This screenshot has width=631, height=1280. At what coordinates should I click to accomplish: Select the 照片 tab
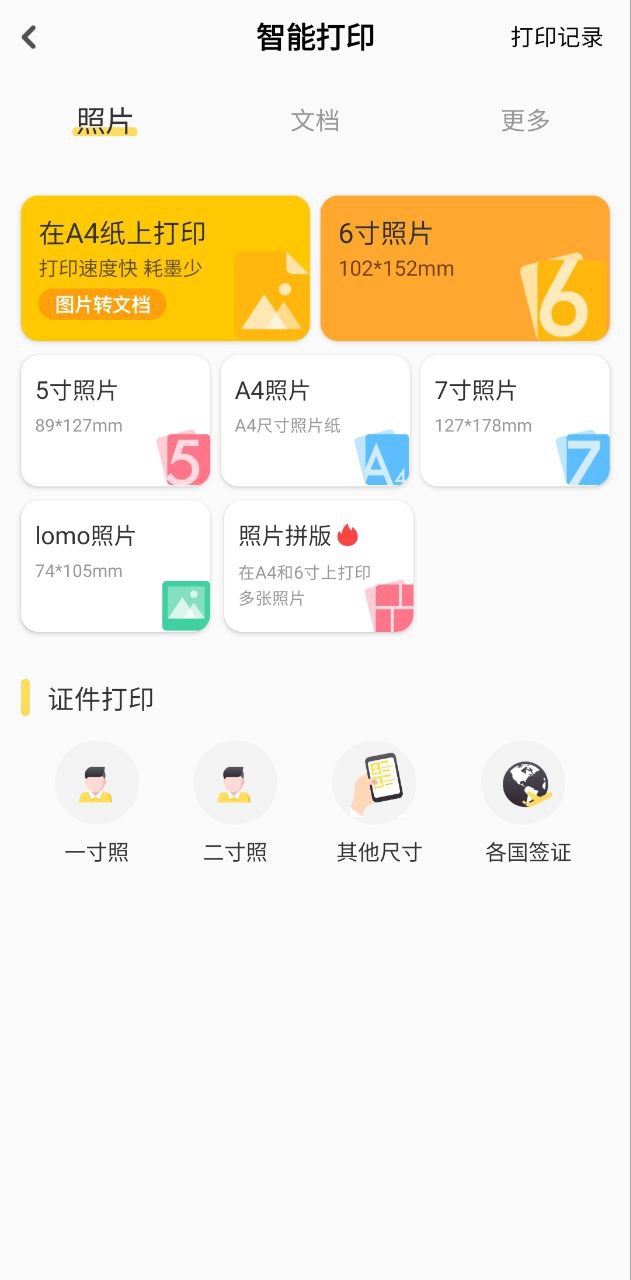tap(105, 121)
